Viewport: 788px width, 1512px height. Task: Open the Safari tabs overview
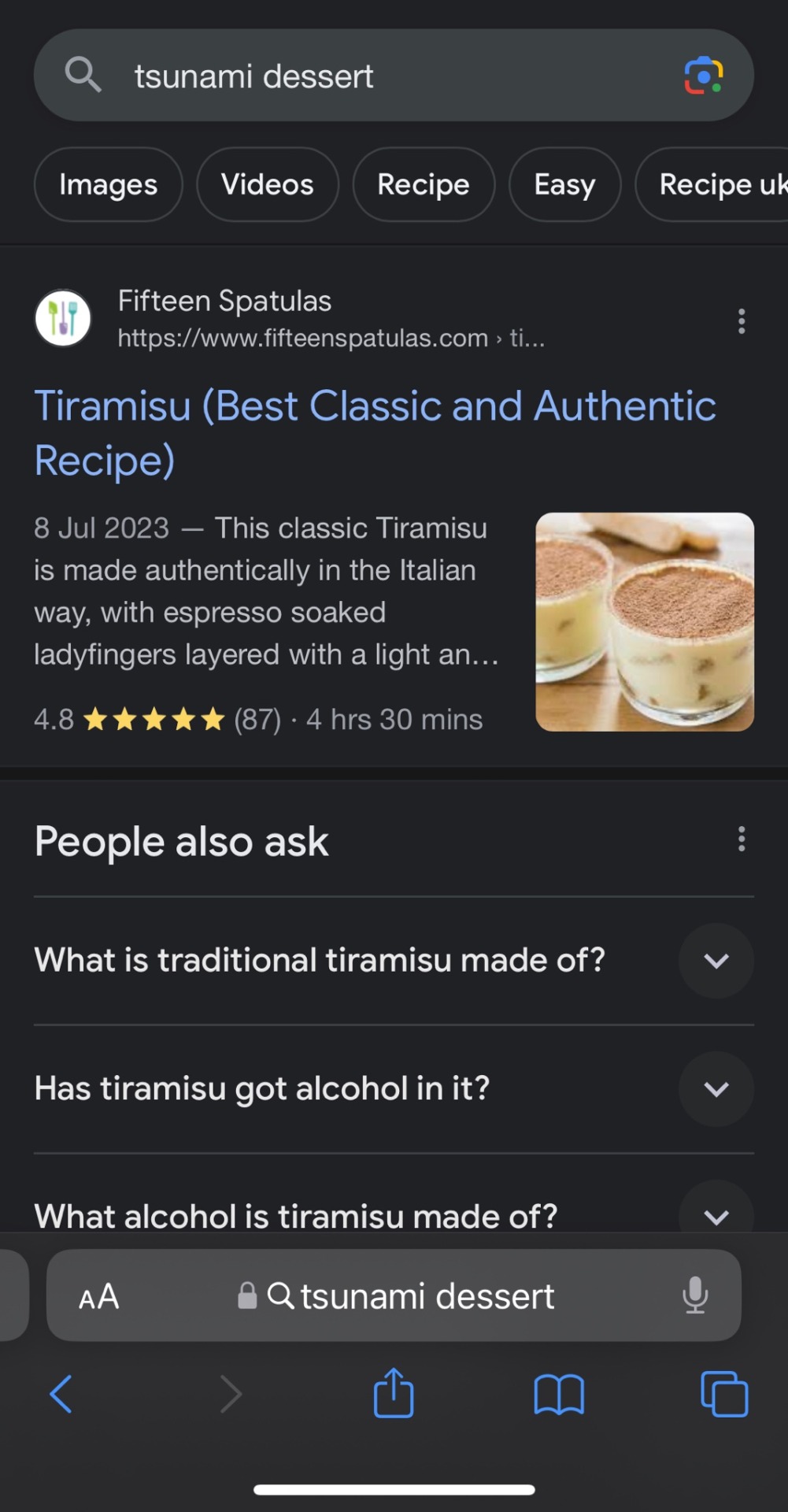(x=724, y=1394)
